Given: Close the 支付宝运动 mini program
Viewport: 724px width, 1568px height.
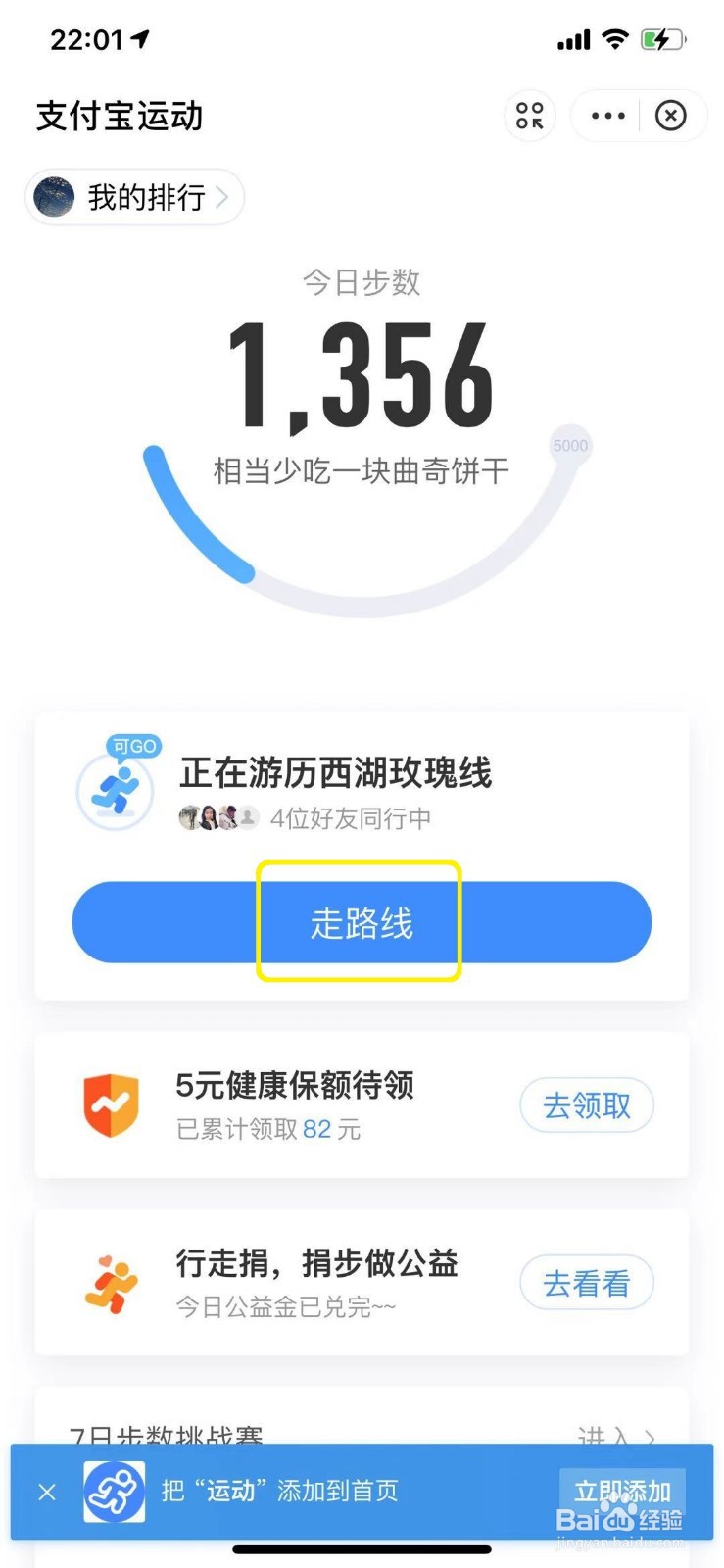Looking at the screenshot, I should [671, 115].
